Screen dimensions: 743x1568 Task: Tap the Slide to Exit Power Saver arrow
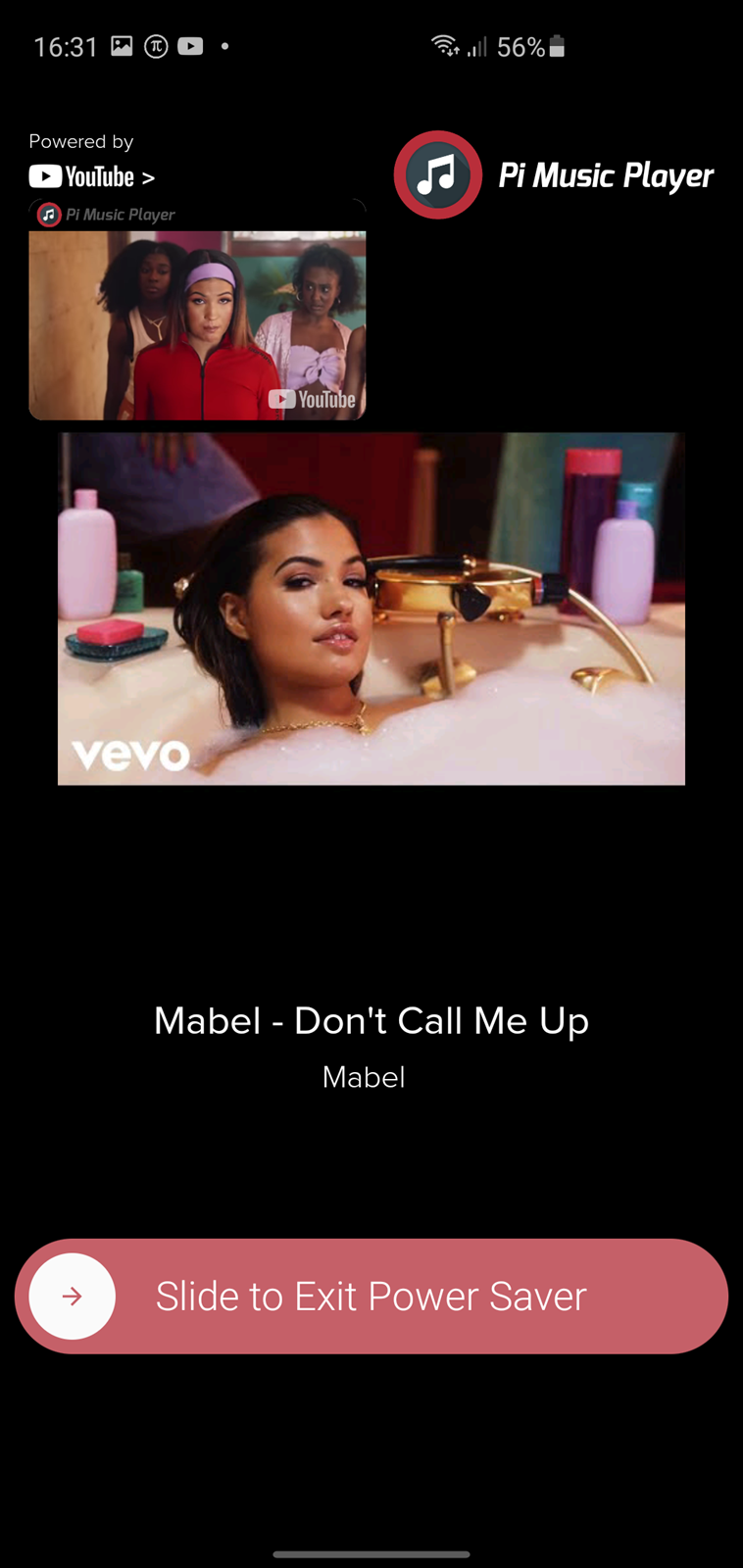73,1297
